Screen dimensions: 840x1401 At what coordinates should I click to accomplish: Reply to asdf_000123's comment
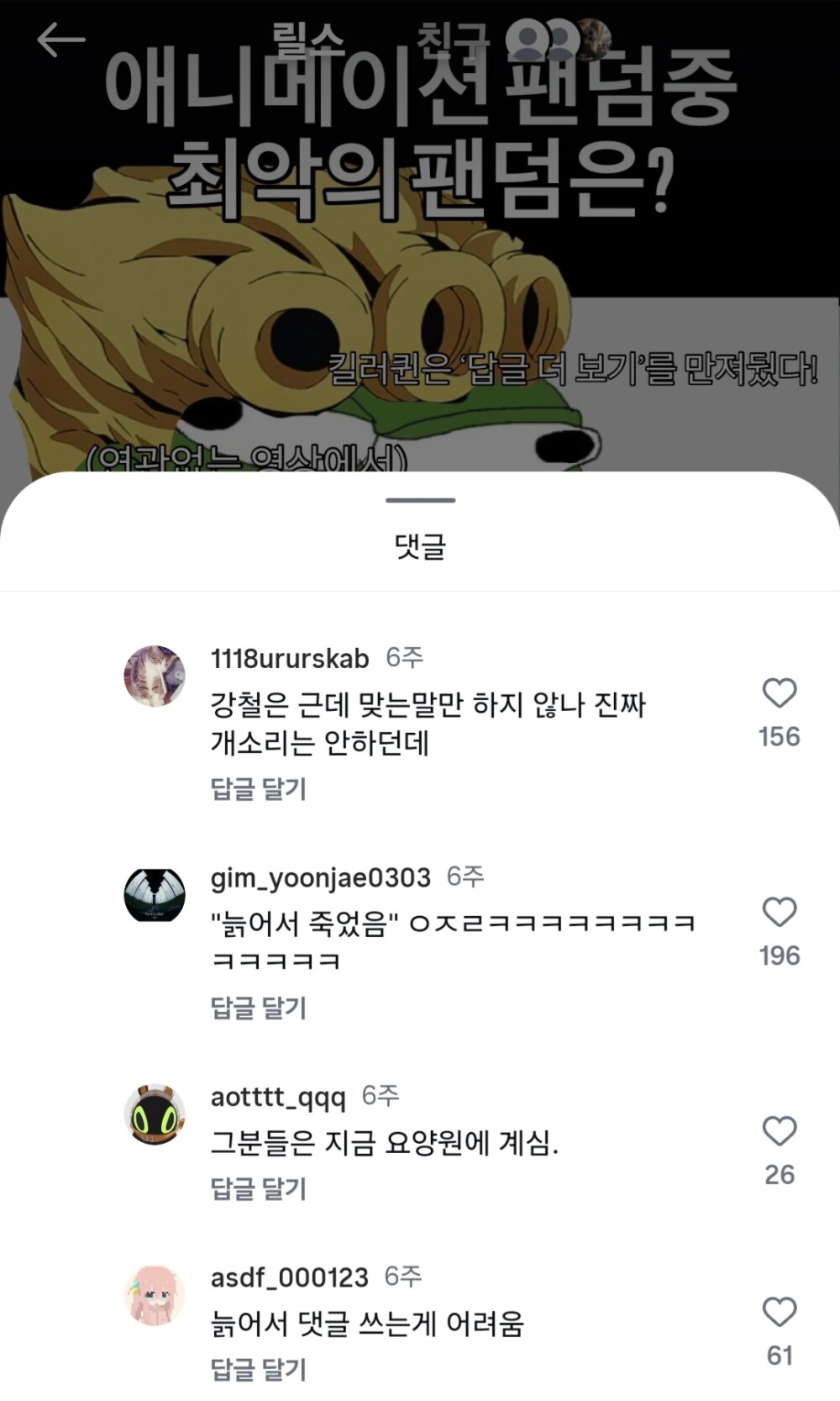click(x=258, y=1370)
